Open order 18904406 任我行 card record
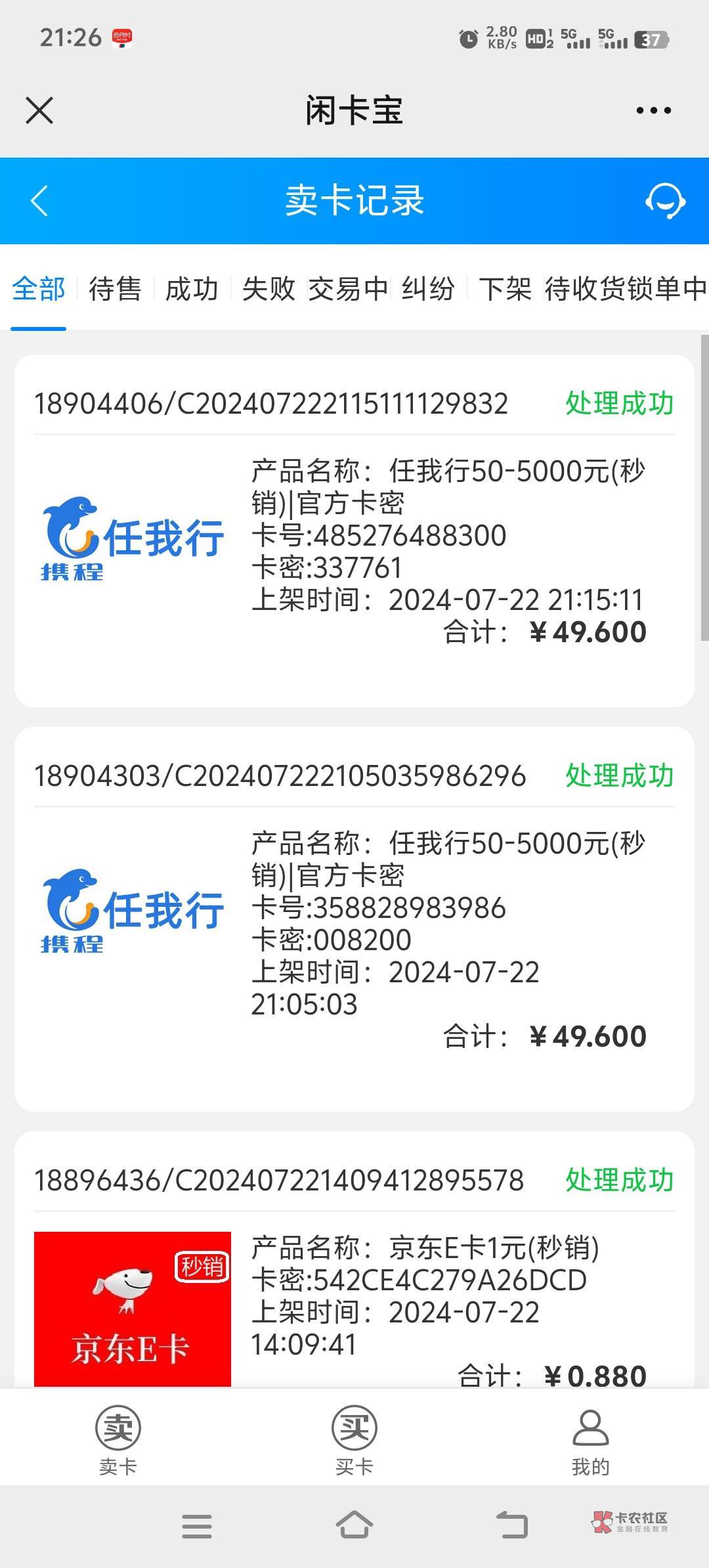Viewport: 709px width, 1568px height. [x=354, y=532]
